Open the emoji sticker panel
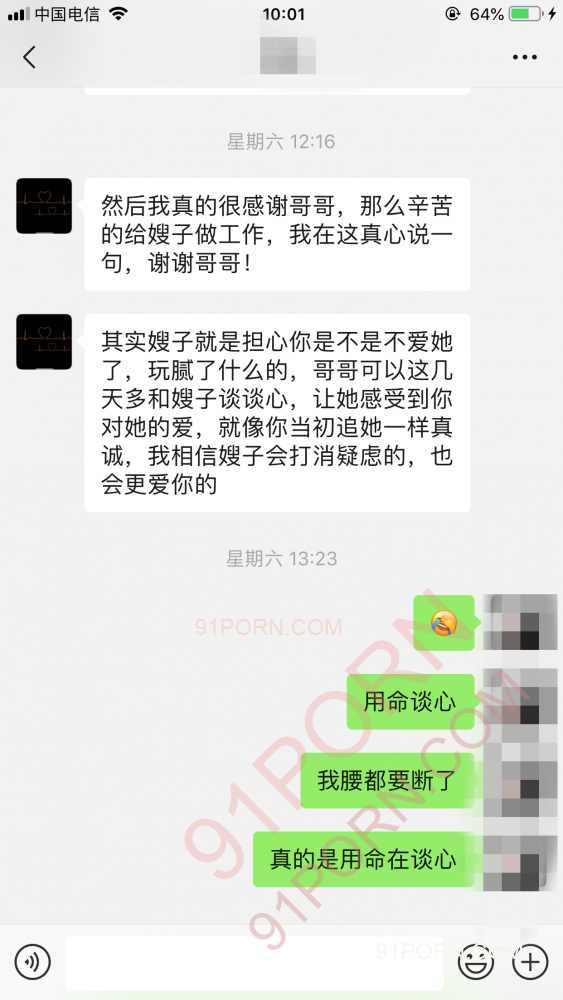Image resolution: width=563 pixels, height=1000 pixels. 476,961
